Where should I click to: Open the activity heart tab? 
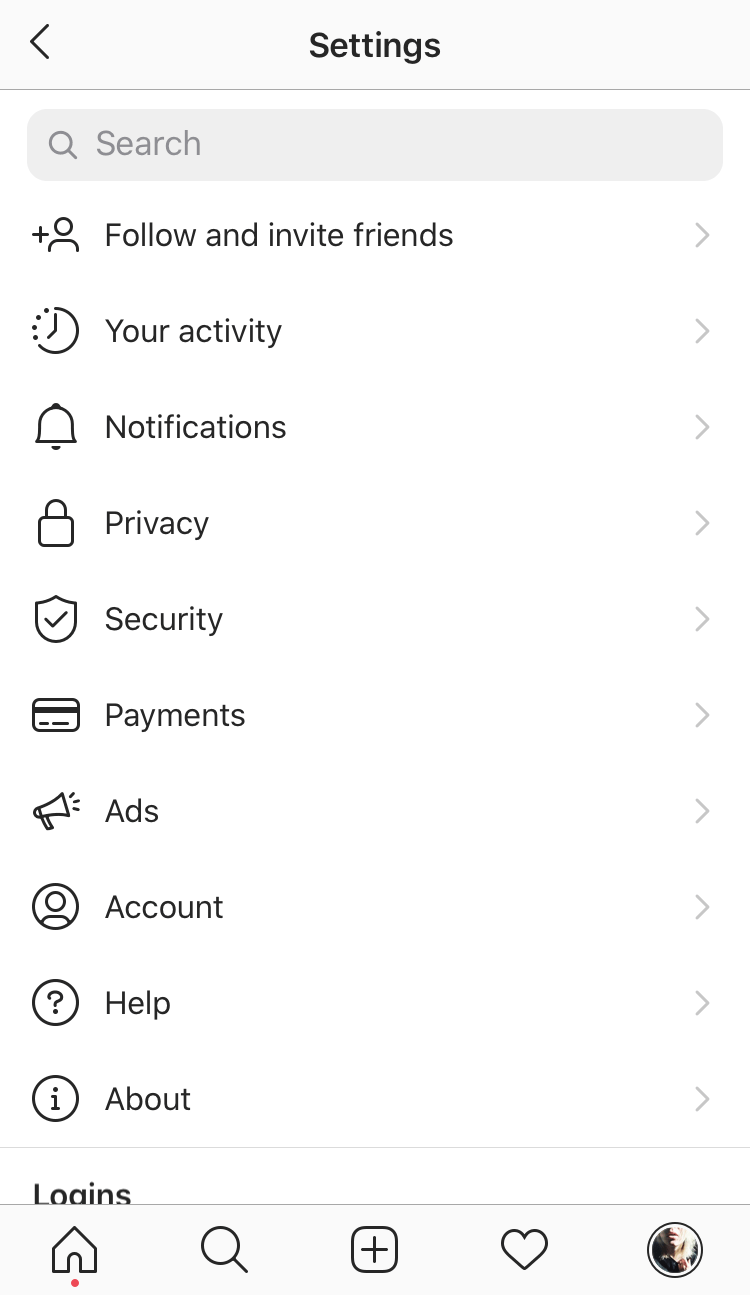[x=524, y=1250]
